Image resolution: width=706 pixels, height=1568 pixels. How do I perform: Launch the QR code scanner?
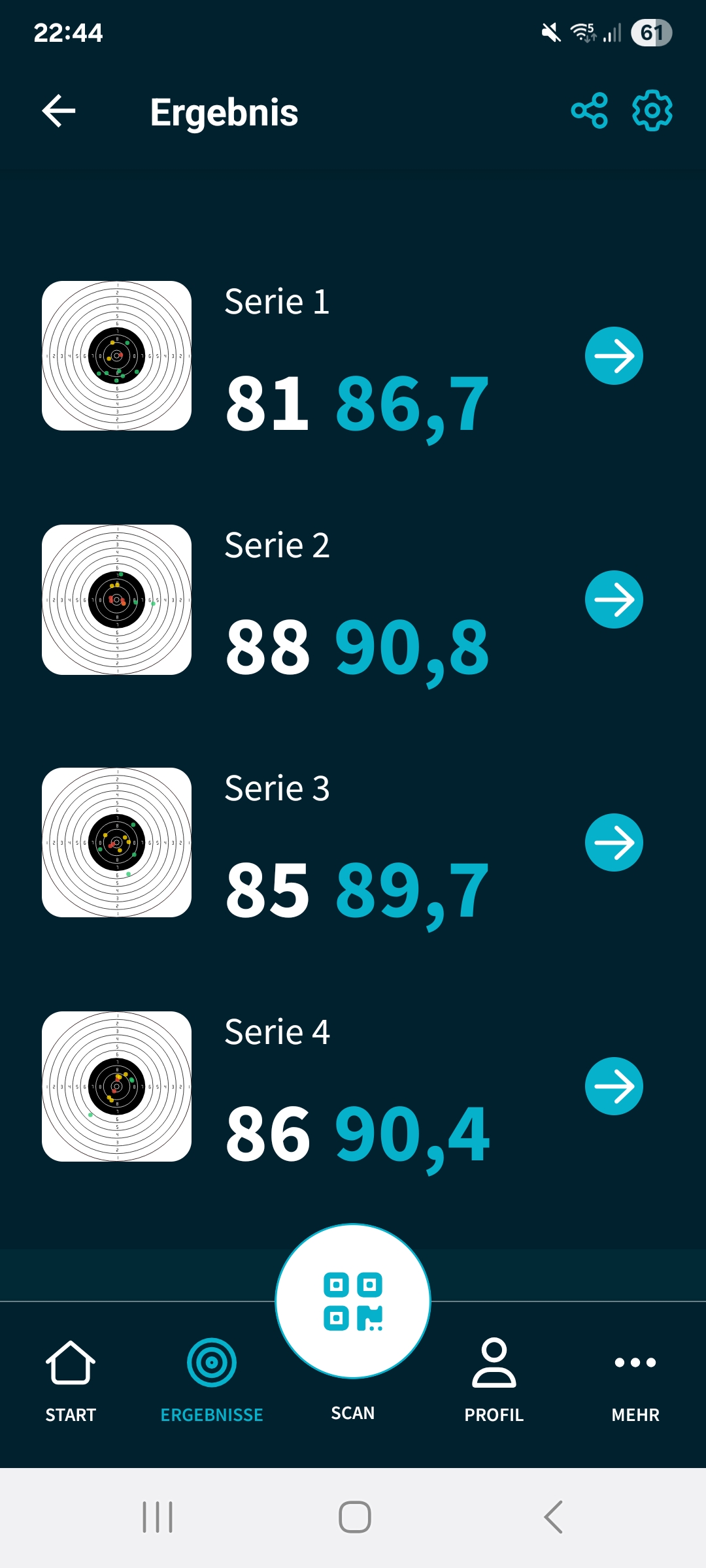tap(353, 1301)
